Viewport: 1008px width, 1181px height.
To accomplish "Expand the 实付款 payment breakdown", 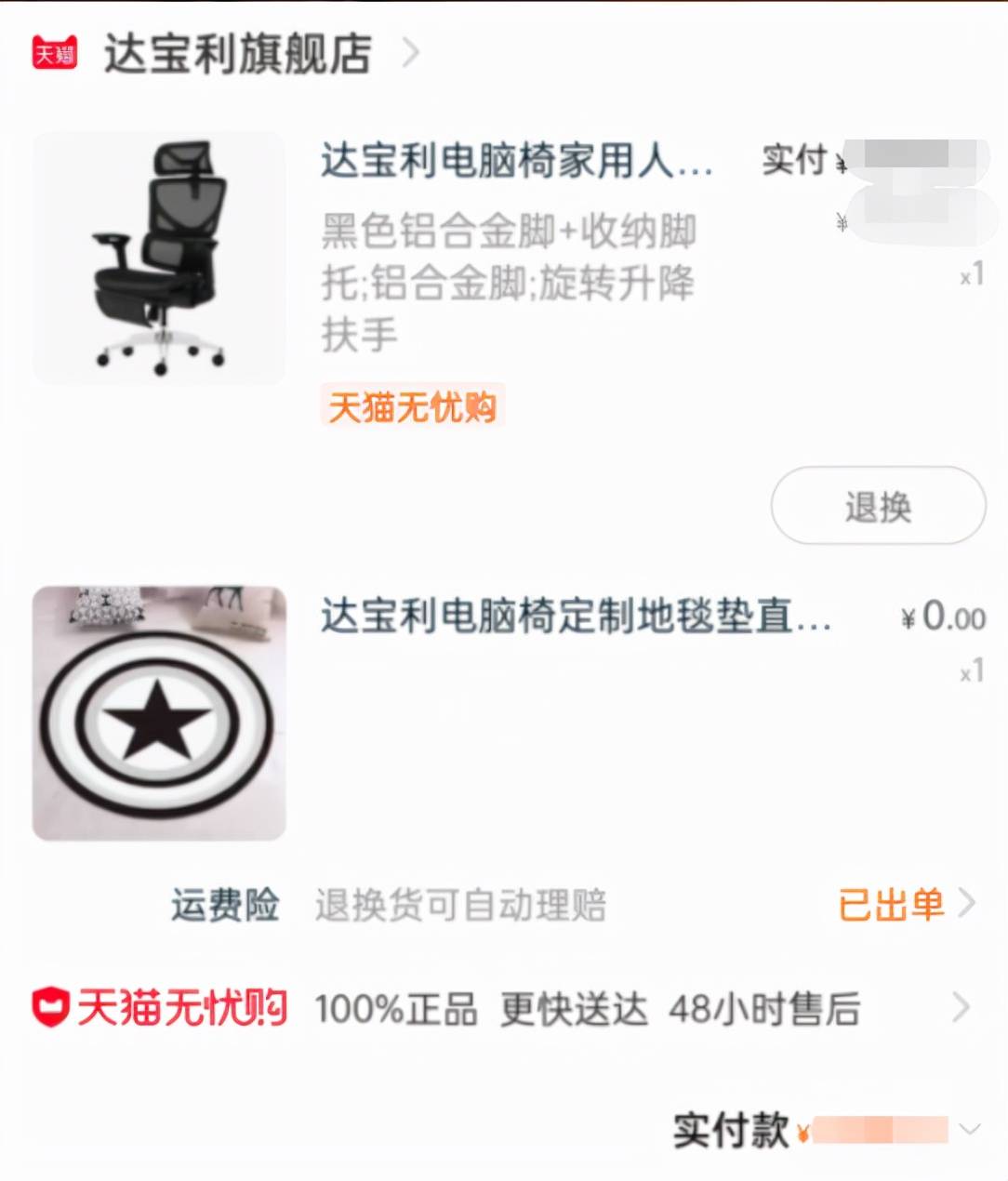I will pos(969,1130).
